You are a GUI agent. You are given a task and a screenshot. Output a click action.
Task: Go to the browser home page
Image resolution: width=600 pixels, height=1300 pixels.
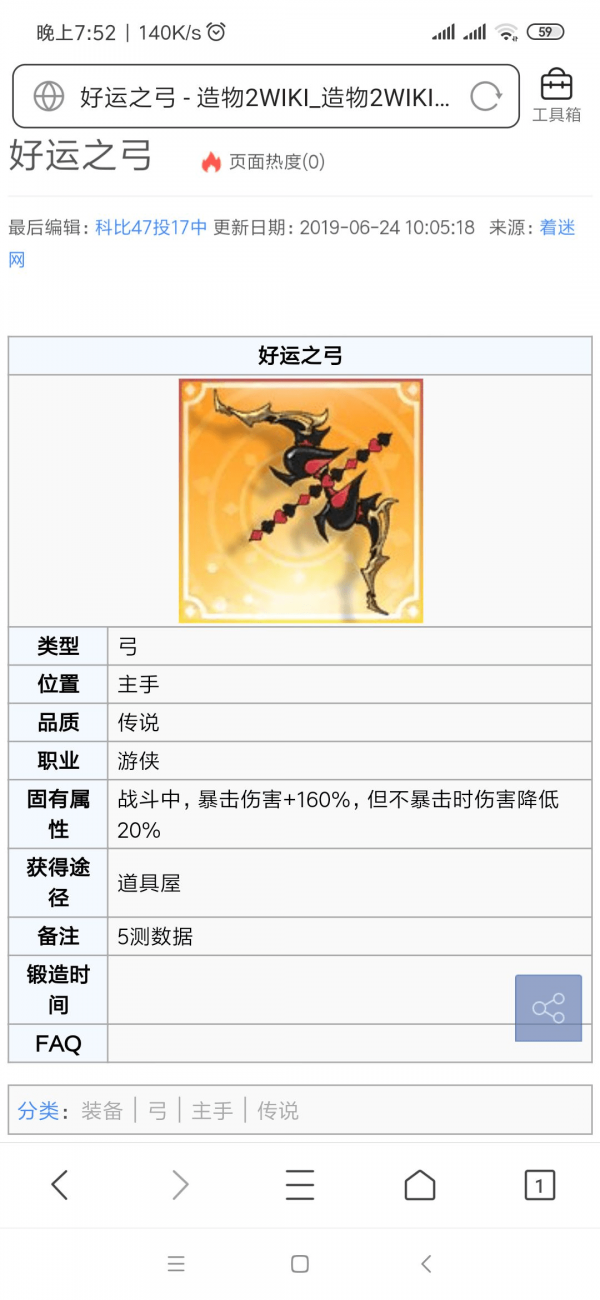pyautogui.click(x=420, y=1185)
